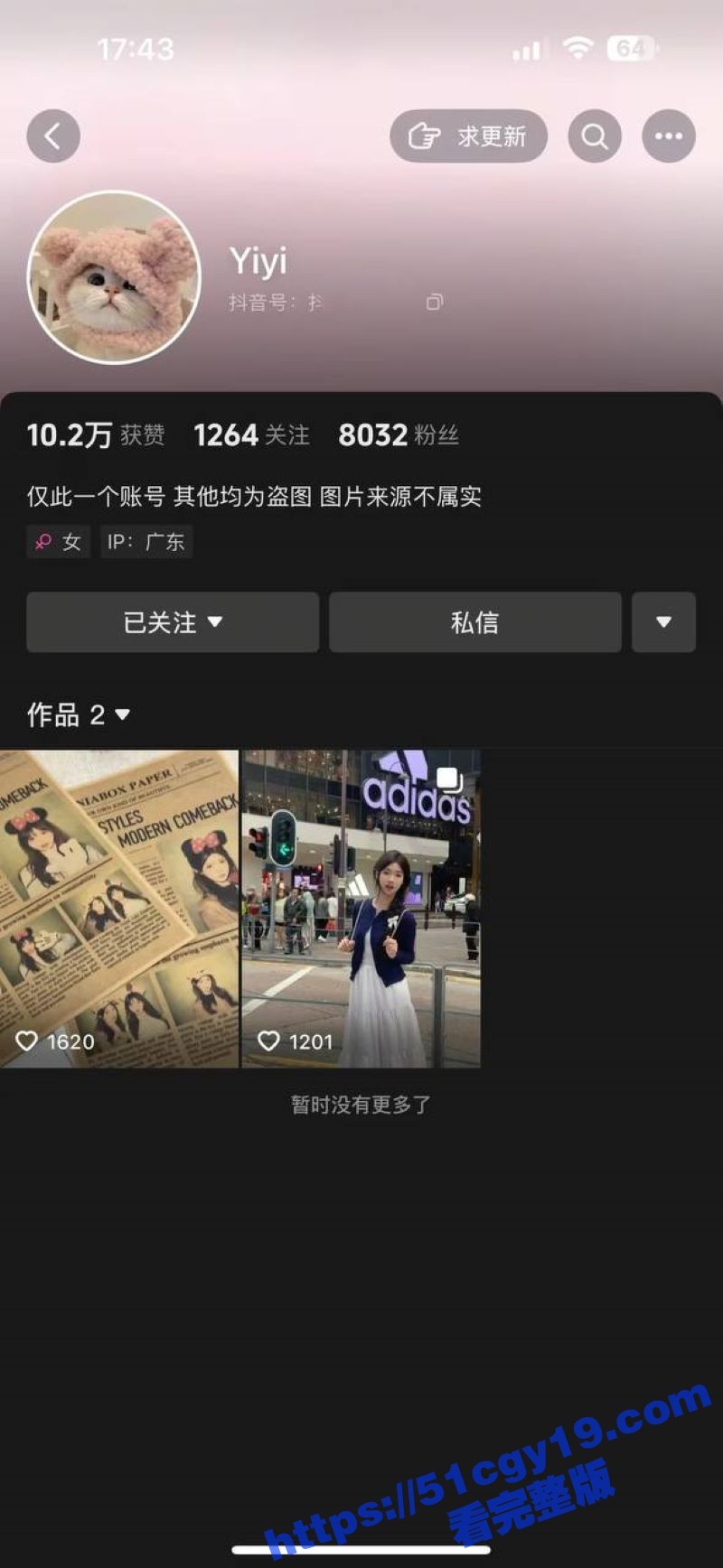Open search on this profile
The width and height of the screenshot is (723, 1568).
pos(595,136)
